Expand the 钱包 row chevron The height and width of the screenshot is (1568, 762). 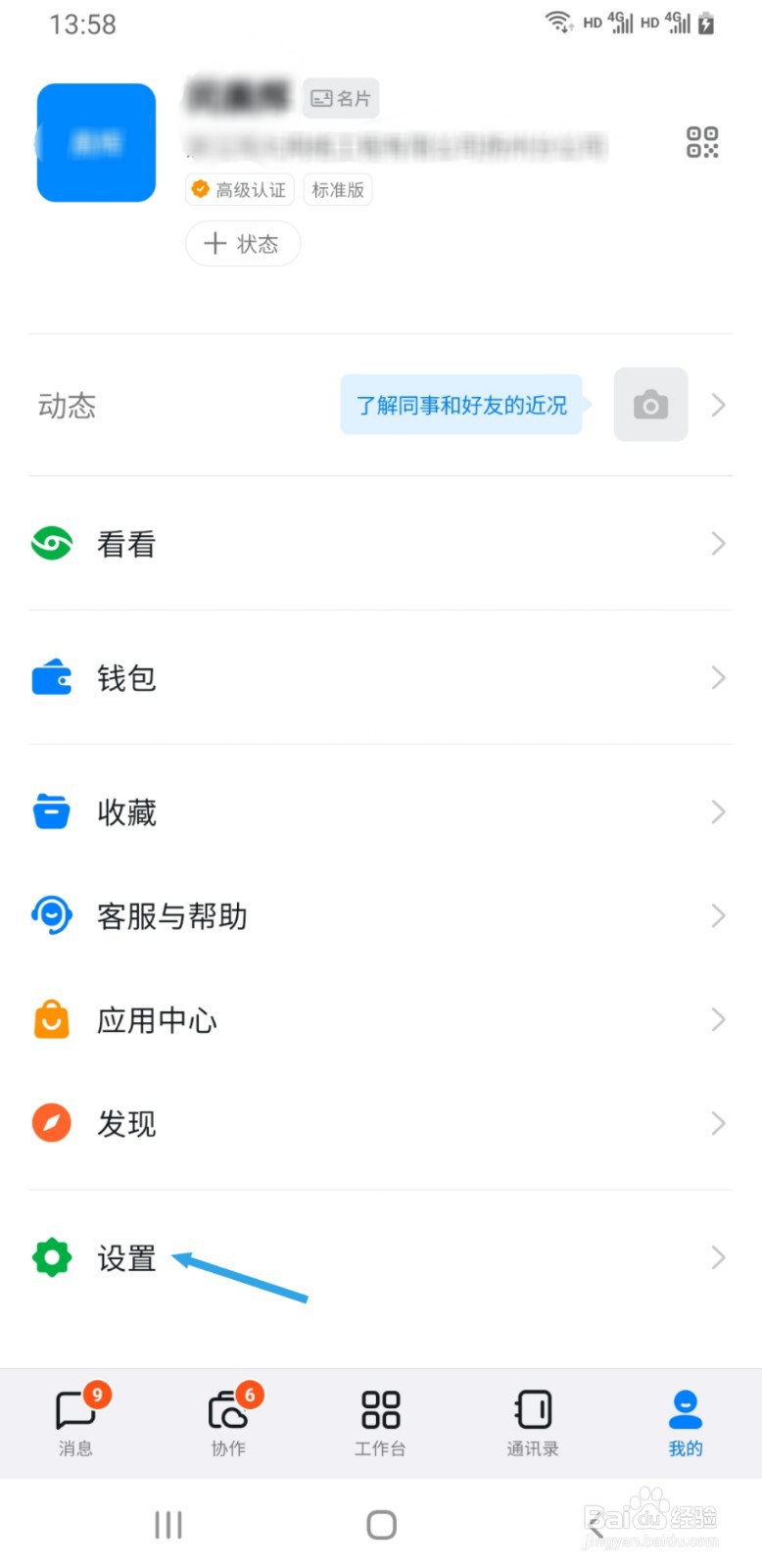[718, 677]
